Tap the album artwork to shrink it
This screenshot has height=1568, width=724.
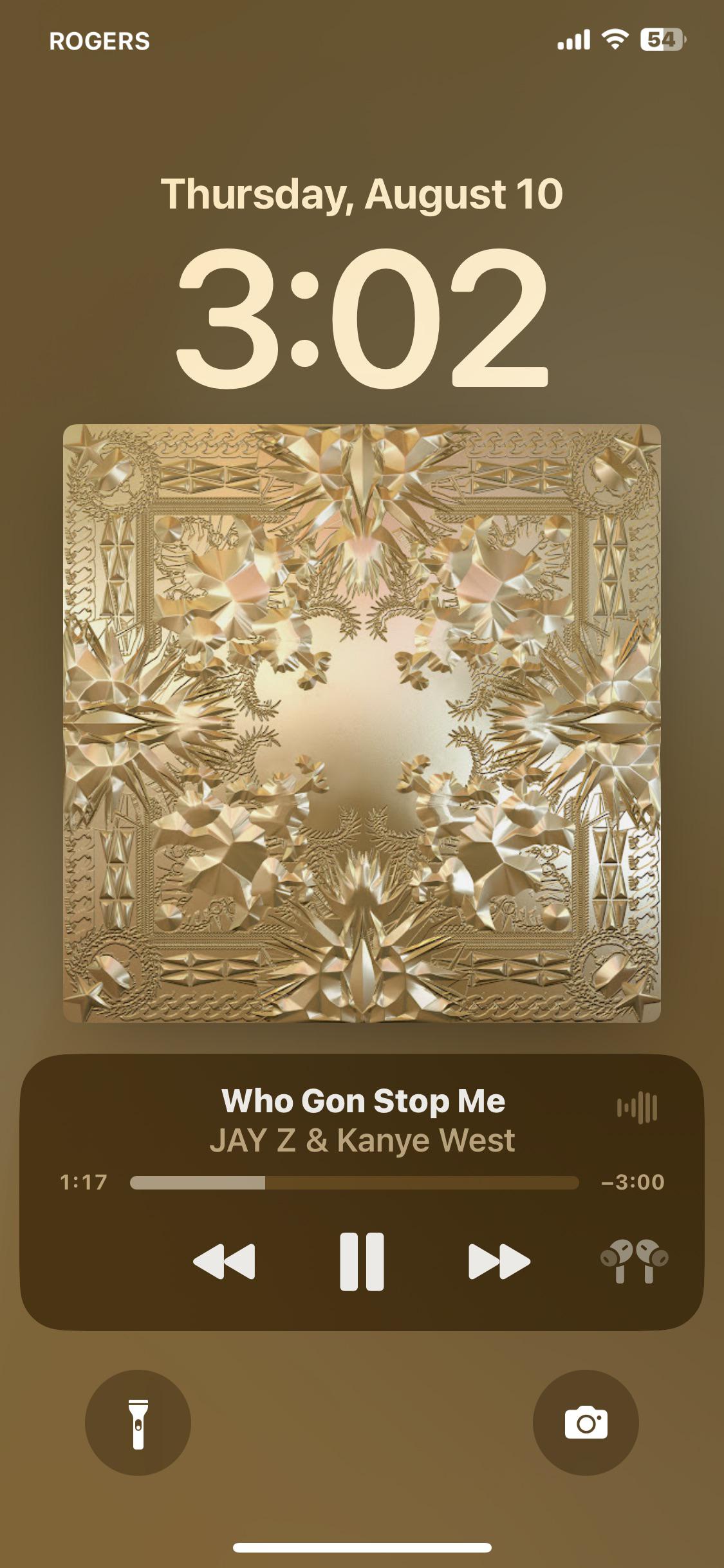[362, 723]
